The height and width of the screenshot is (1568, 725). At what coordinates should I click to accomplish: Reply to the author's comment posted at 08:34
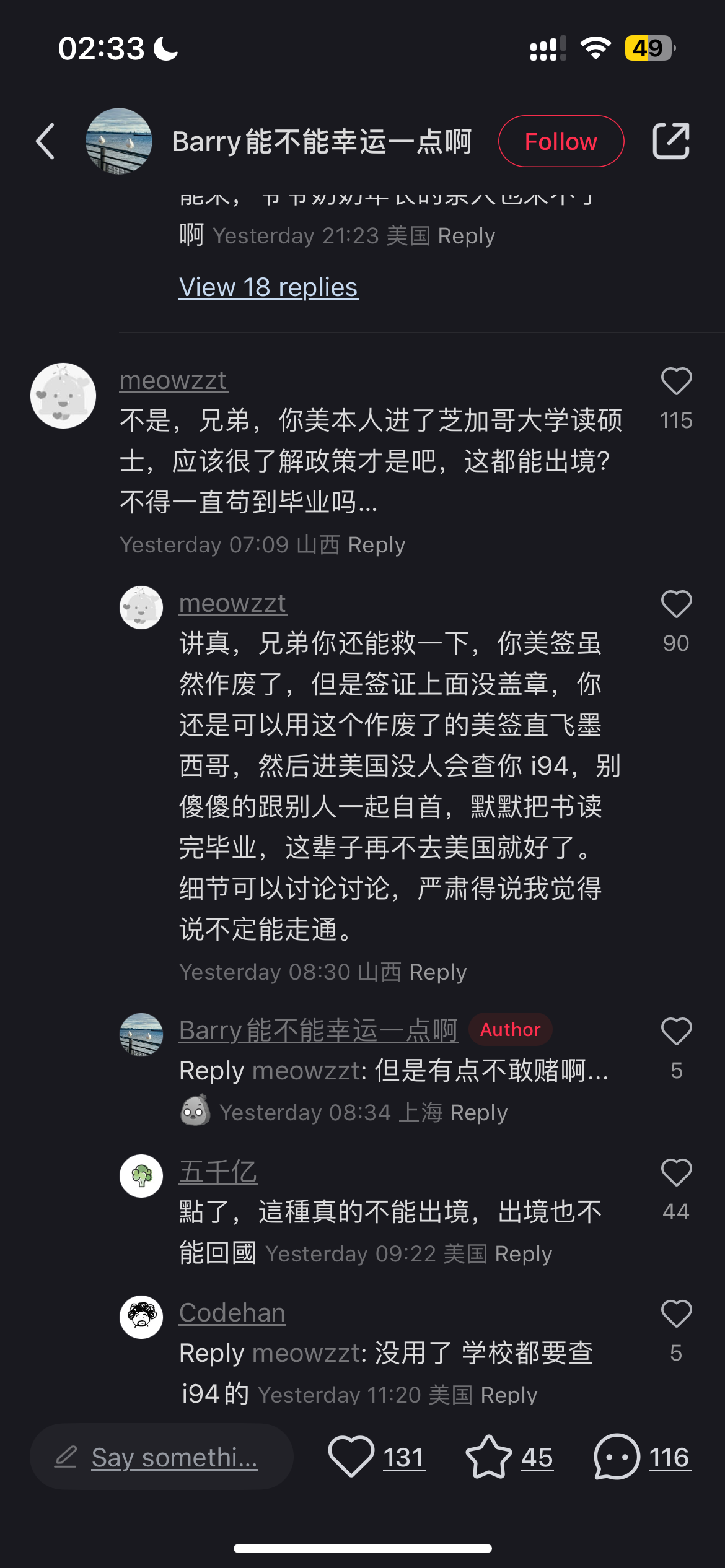(x=479, y=1113)
